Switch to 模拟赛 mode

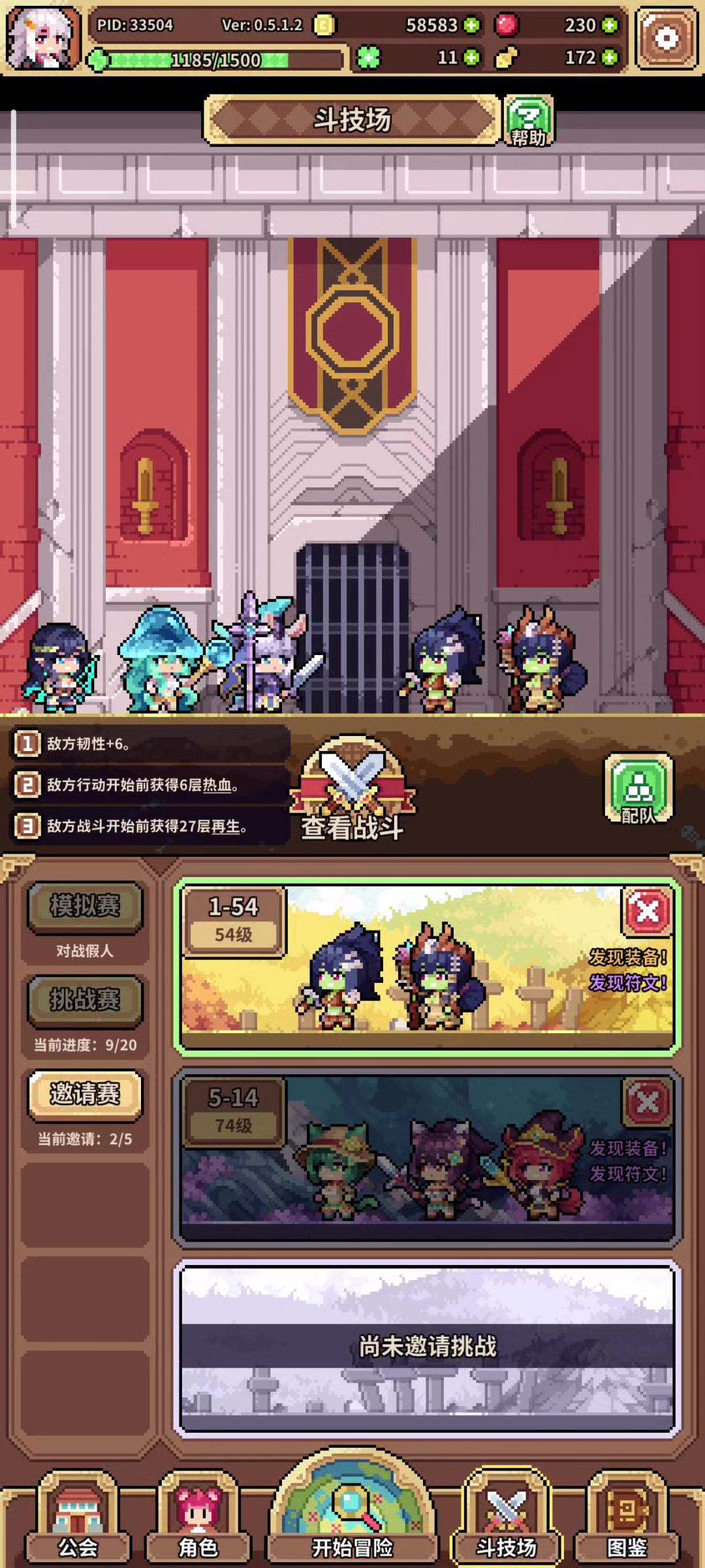[85, 906]
